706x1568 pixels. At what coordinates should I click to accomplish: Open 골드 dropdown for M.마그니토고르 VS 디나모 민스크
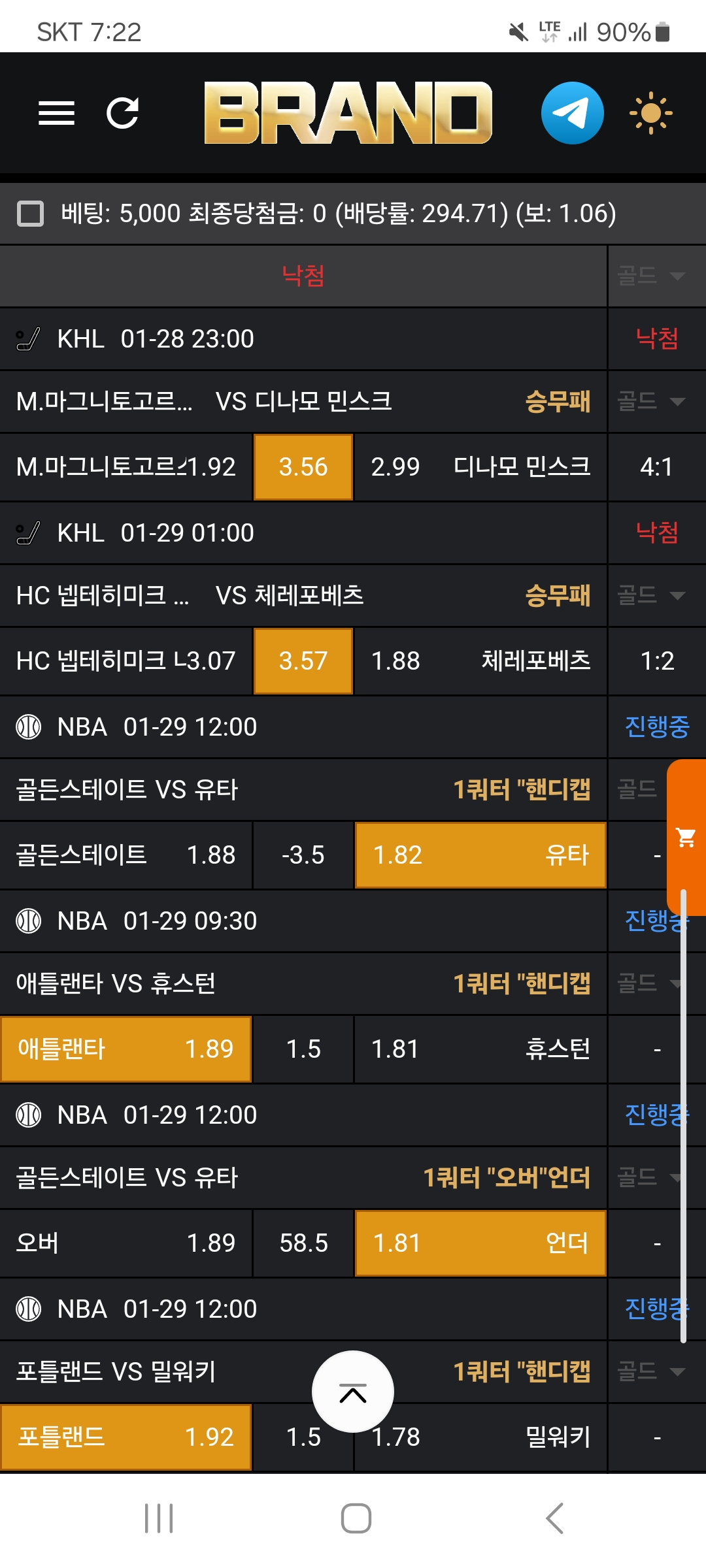click(x=652, y=401)
